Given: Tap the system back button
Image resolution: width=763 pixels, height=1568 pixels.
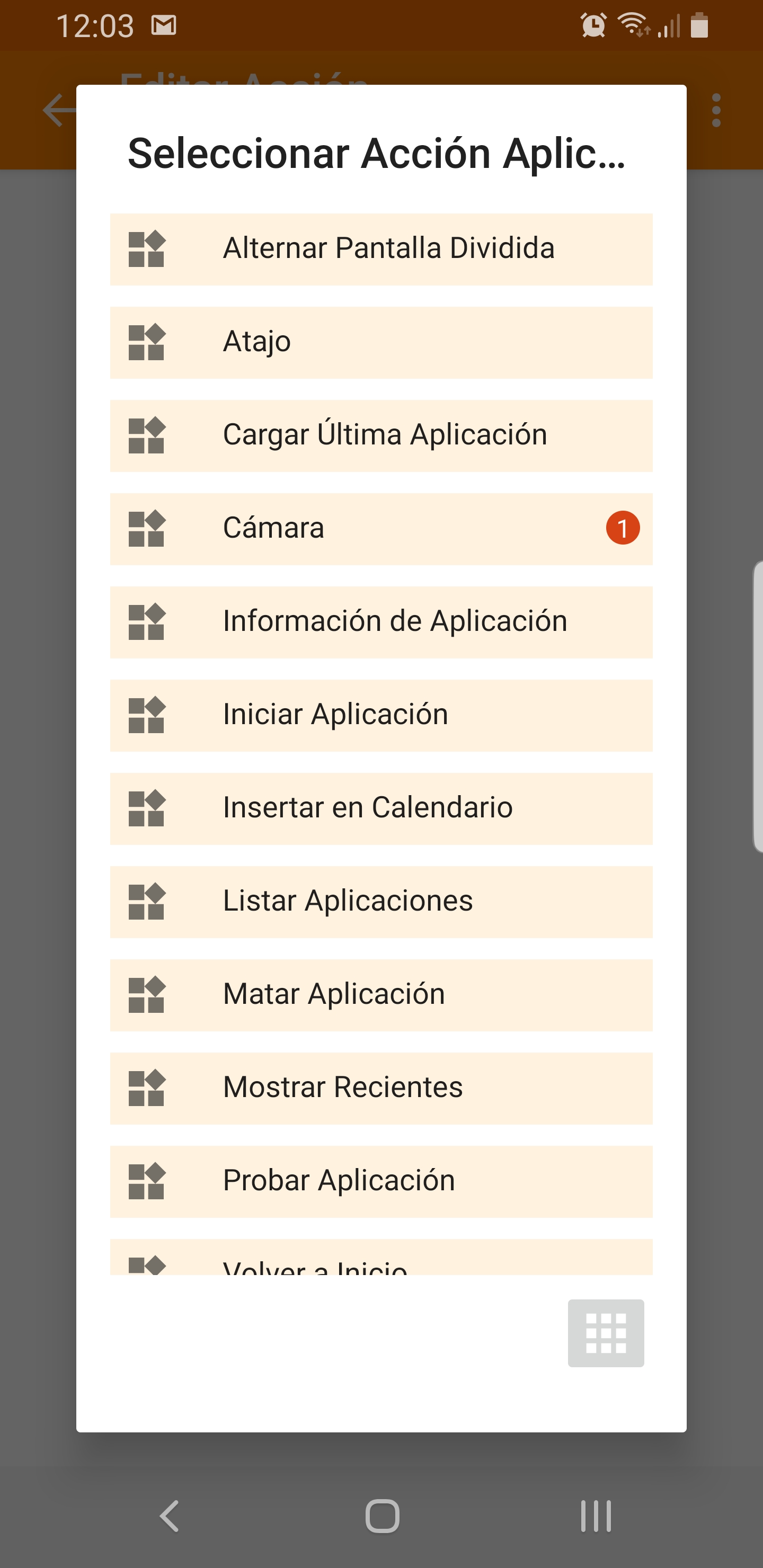Looking at the screenshot, I should [169, 1515].
